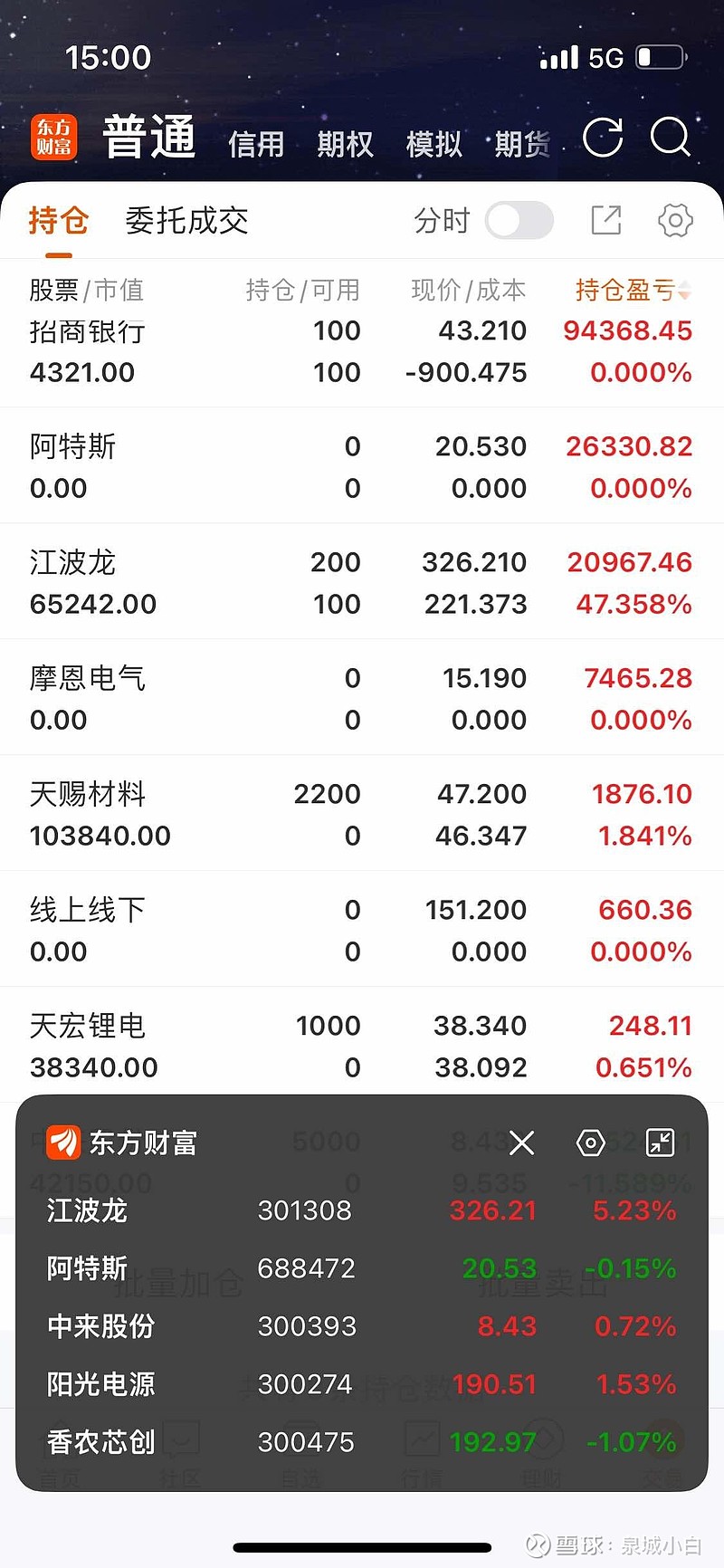The width and height of the screenshot is (724, 1568).
Task: Open floating window settings hexagon
Action: (591, 1143)
